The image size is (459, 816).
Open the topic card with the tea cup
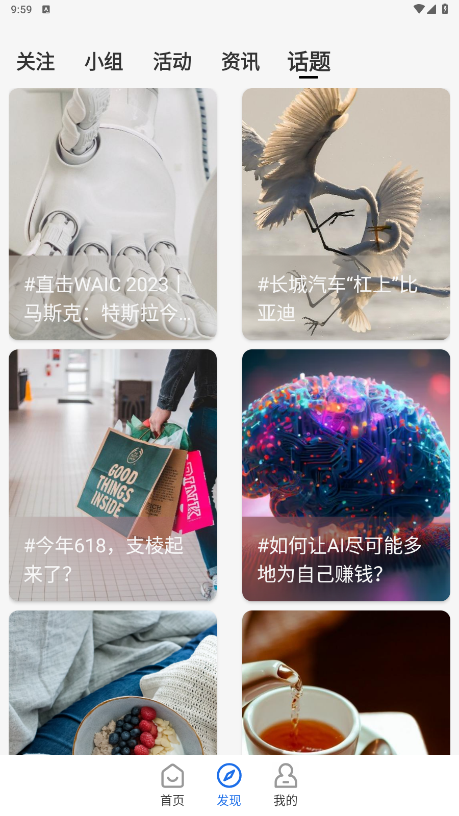pos(346,682)
